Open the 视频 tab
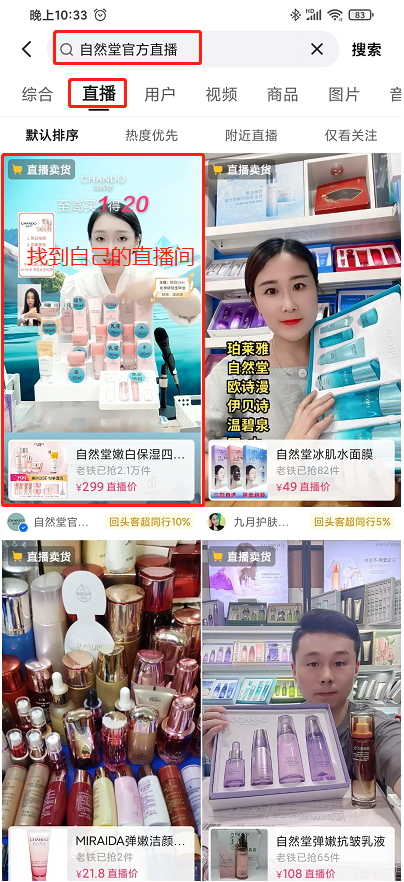Image resolution: width=404 pixels, height=882 pixels. (x=222, y=94)
